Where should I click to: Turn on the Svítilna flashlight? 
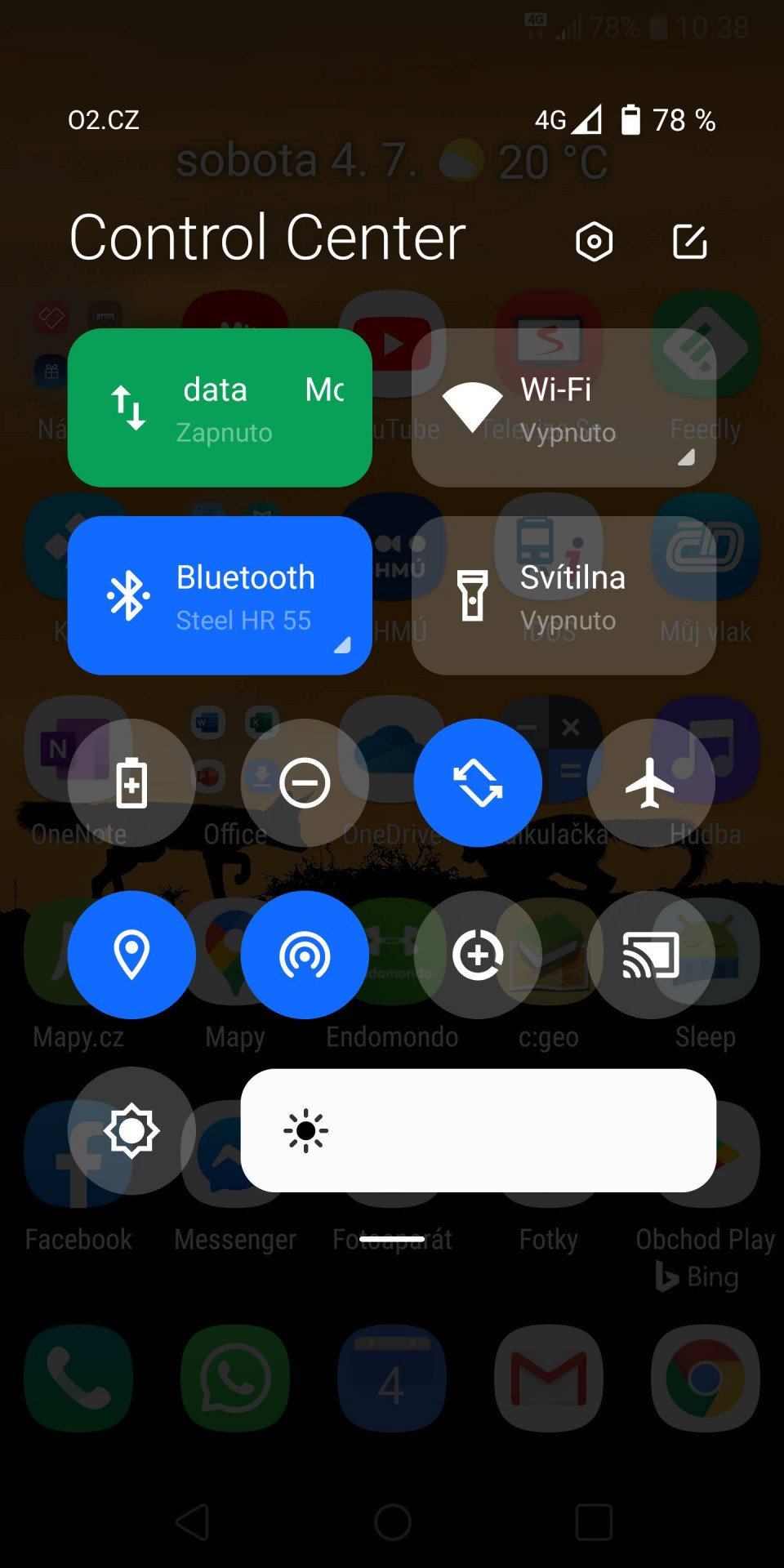coord(563,595)
